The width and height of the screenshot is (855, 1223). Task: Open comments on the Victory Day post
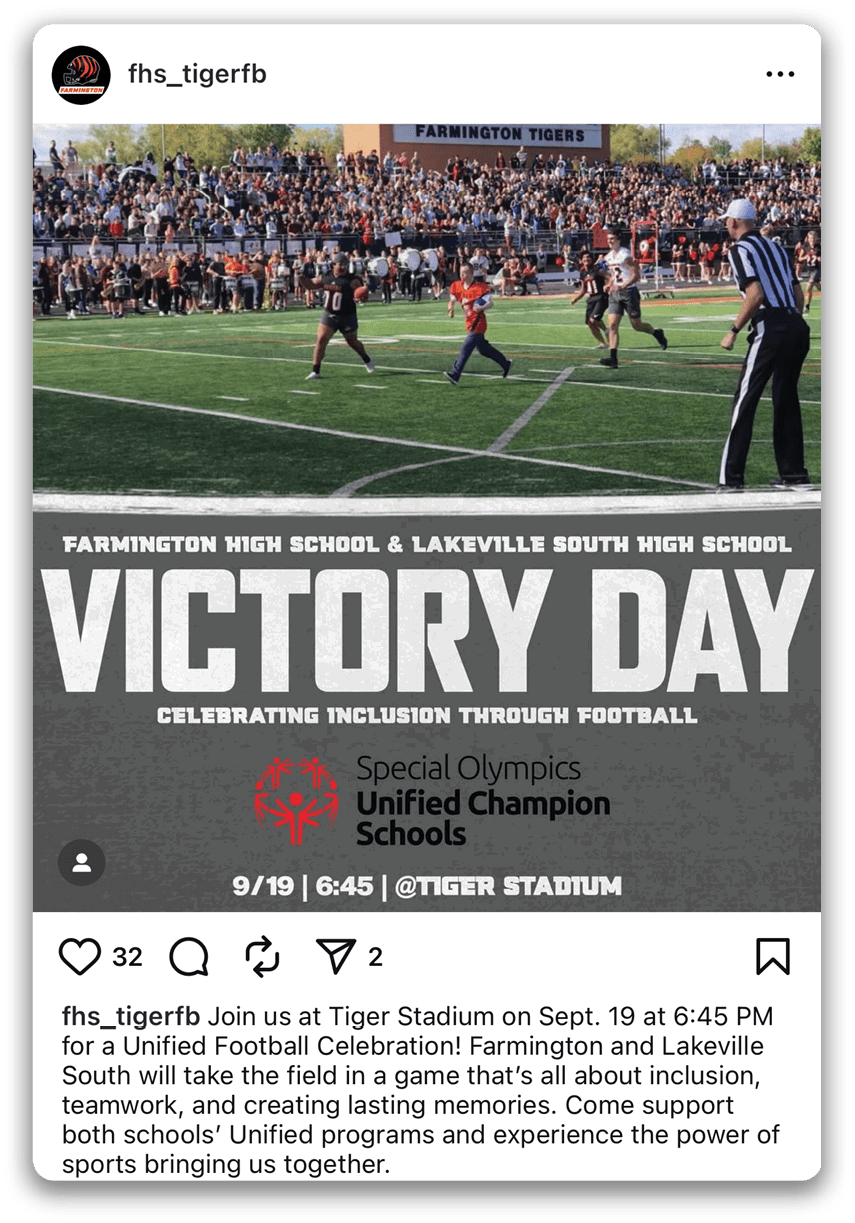tap(189, 957)
